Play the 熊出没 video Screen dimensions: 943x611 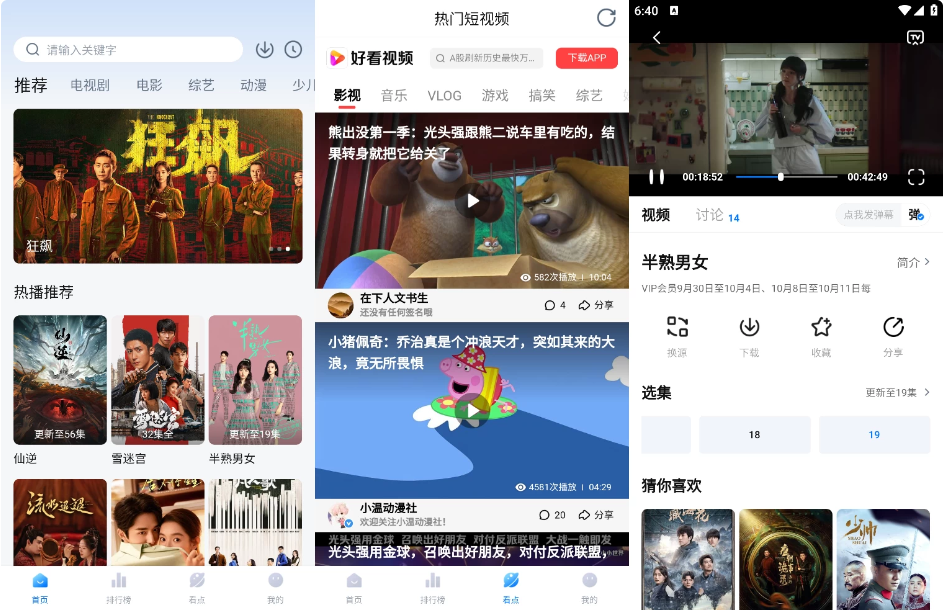click(x=472, y=201)
